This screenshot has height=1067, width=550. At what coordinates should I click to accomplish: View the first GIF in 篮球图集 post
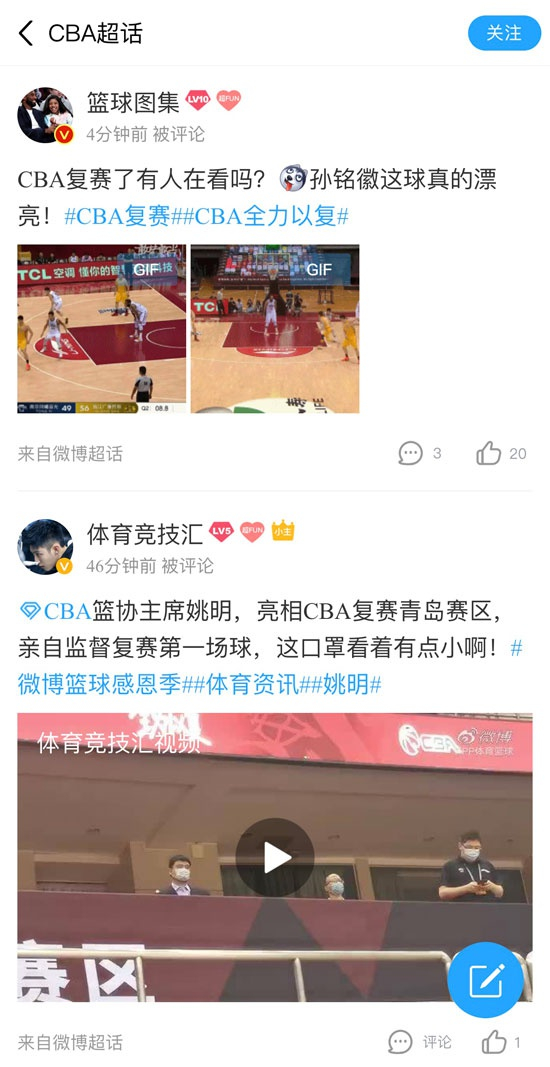(101, 329)
